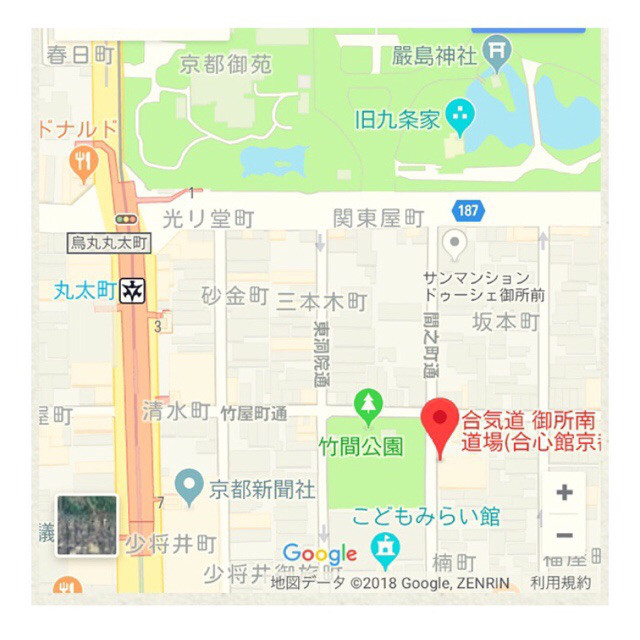This screenshot has width=640, height=640.
Task: Open the 利用規約 terms link
Action: click(560, 582)
